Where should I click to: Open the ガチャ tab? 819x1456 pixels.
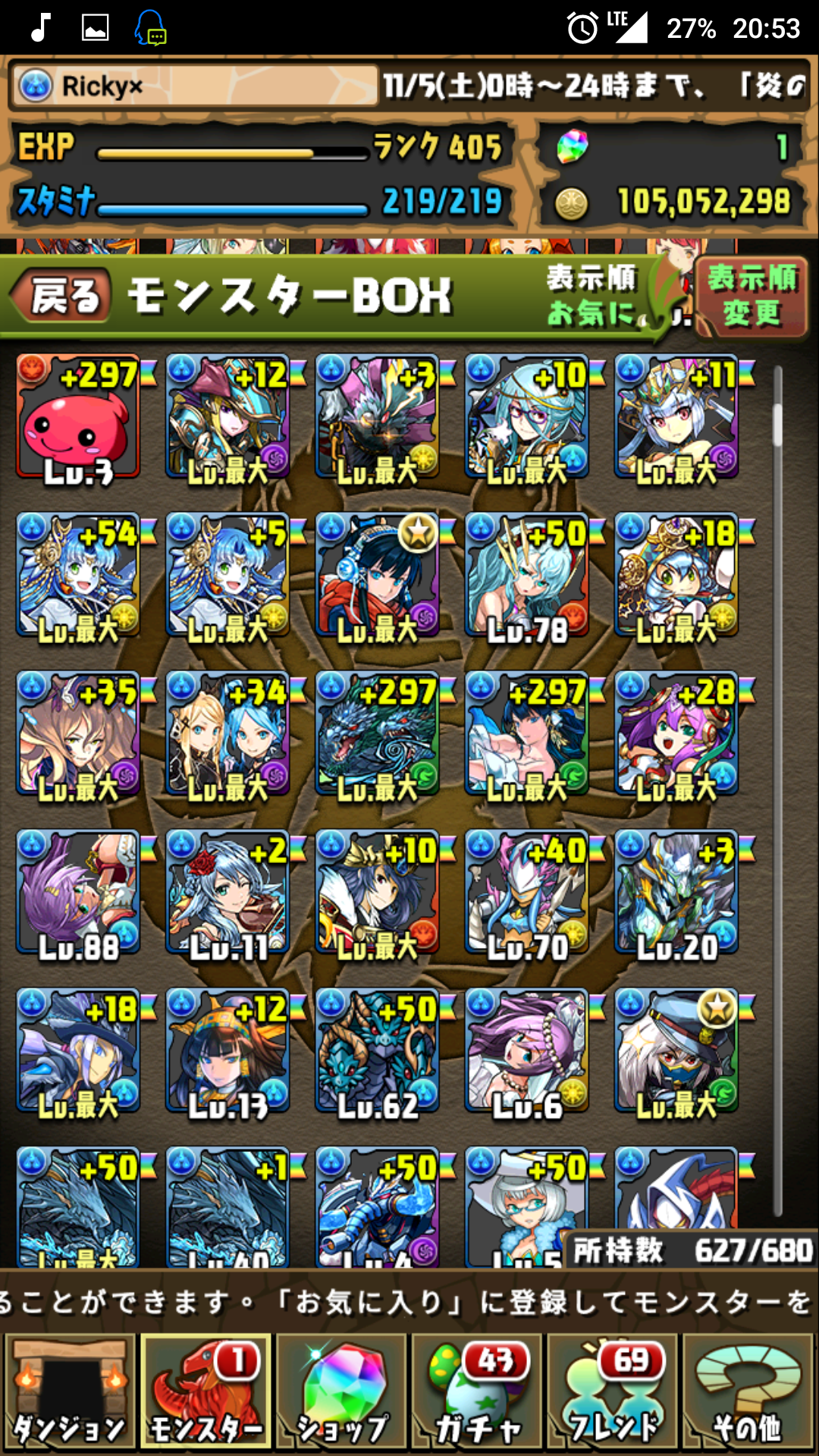[x=477, y=1392]
